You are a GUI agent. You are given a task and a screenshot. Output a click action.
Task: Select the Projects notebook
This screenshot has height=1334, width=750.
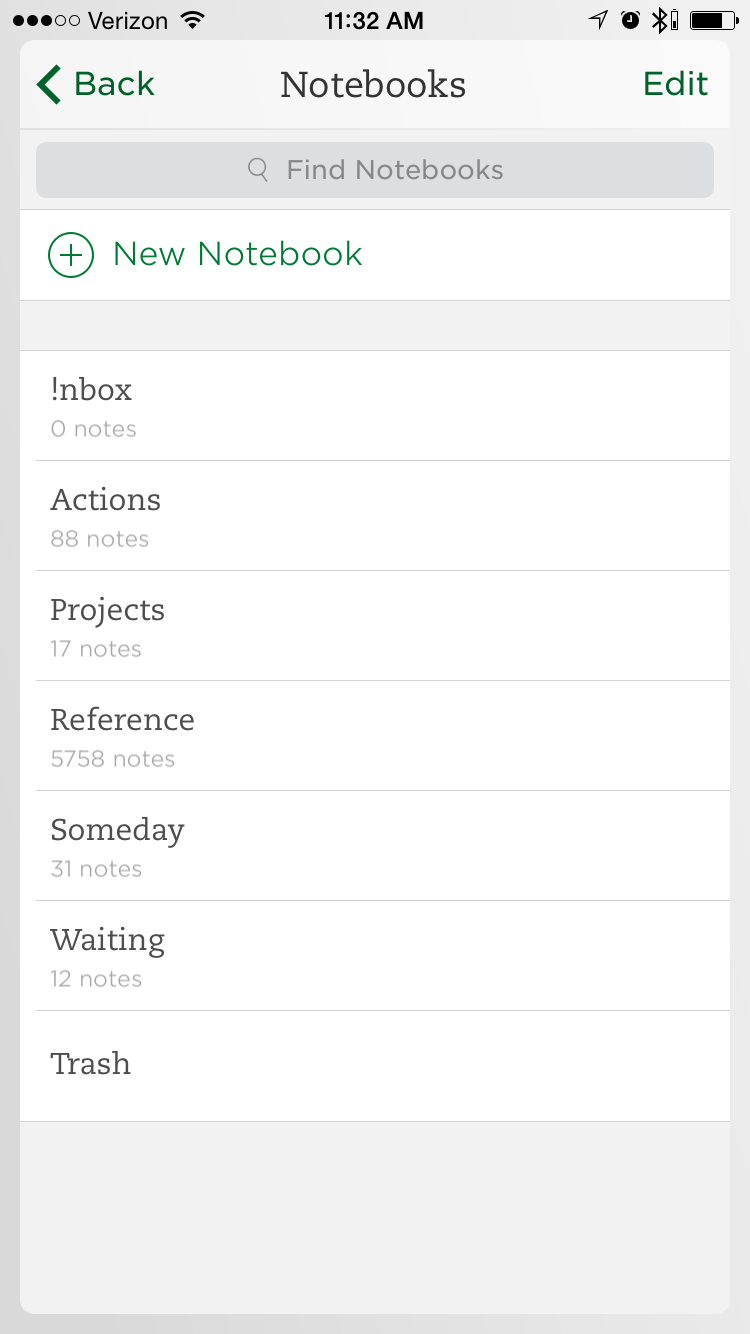point(375,626)
